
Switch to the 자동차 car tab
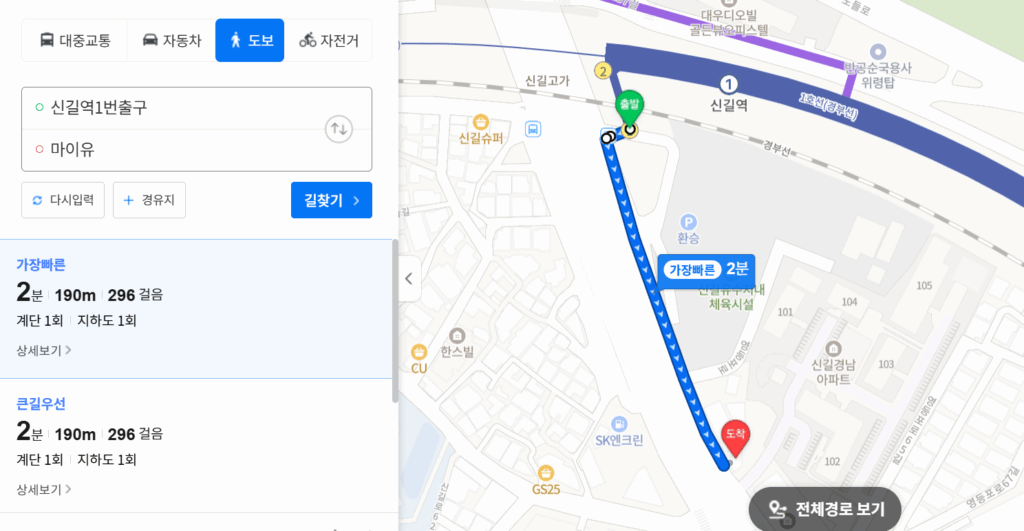(x=171, y=41)
